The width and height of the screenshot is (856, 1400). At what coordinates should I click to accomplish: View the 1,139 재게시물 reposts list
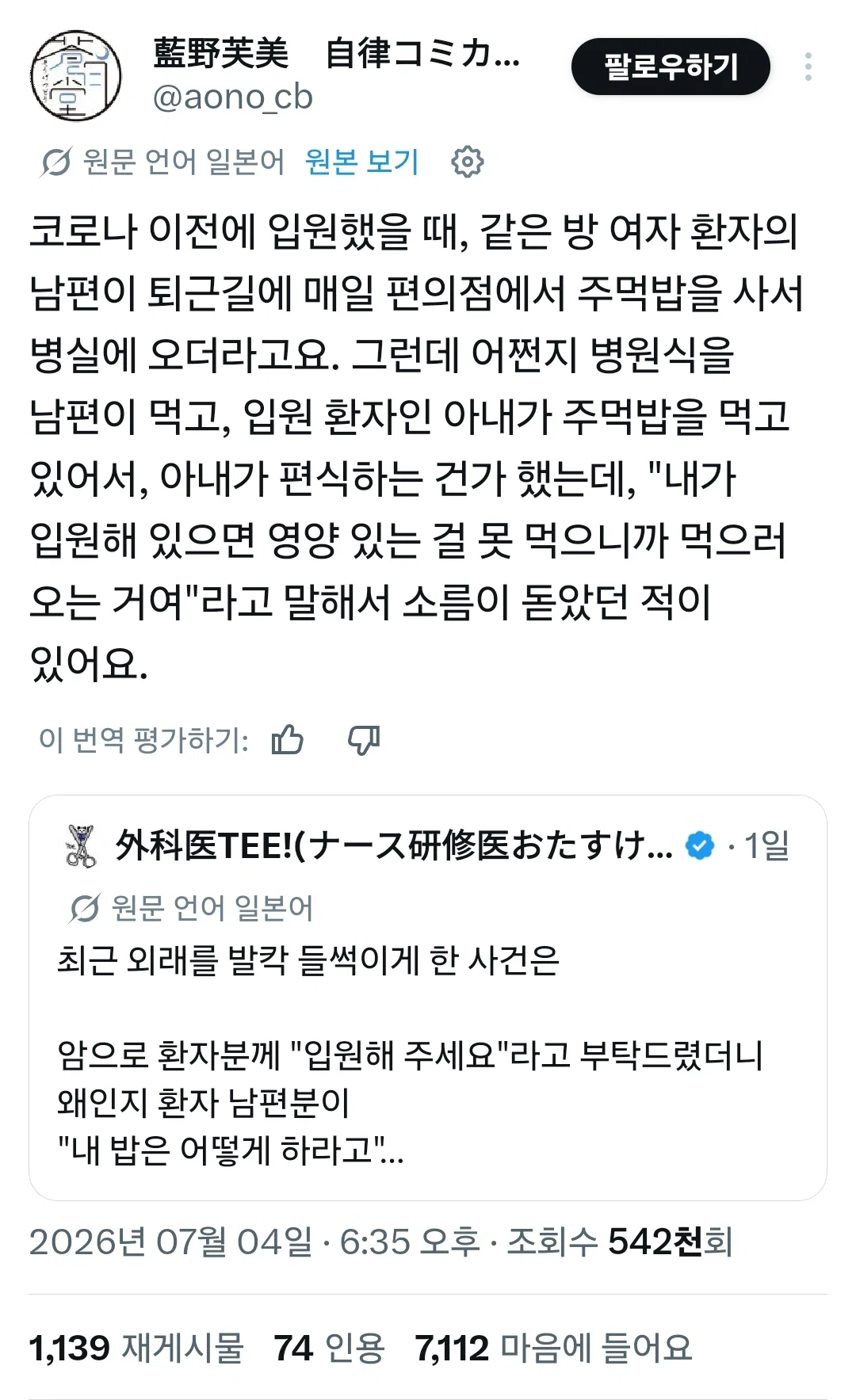point(136,1348)
